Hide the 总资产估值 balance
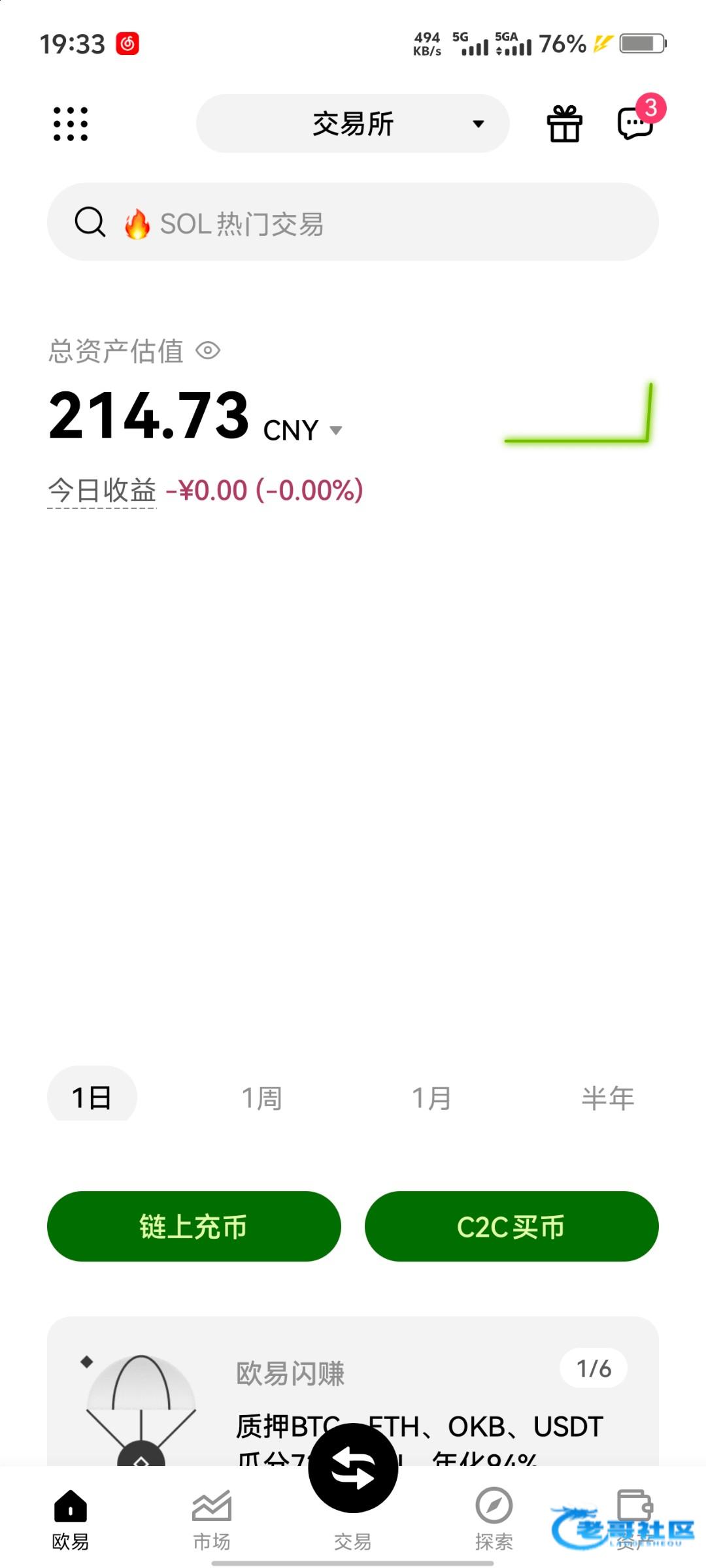Image resolution: width=706 pixels, height=1568 pixels. coord(208,351)
